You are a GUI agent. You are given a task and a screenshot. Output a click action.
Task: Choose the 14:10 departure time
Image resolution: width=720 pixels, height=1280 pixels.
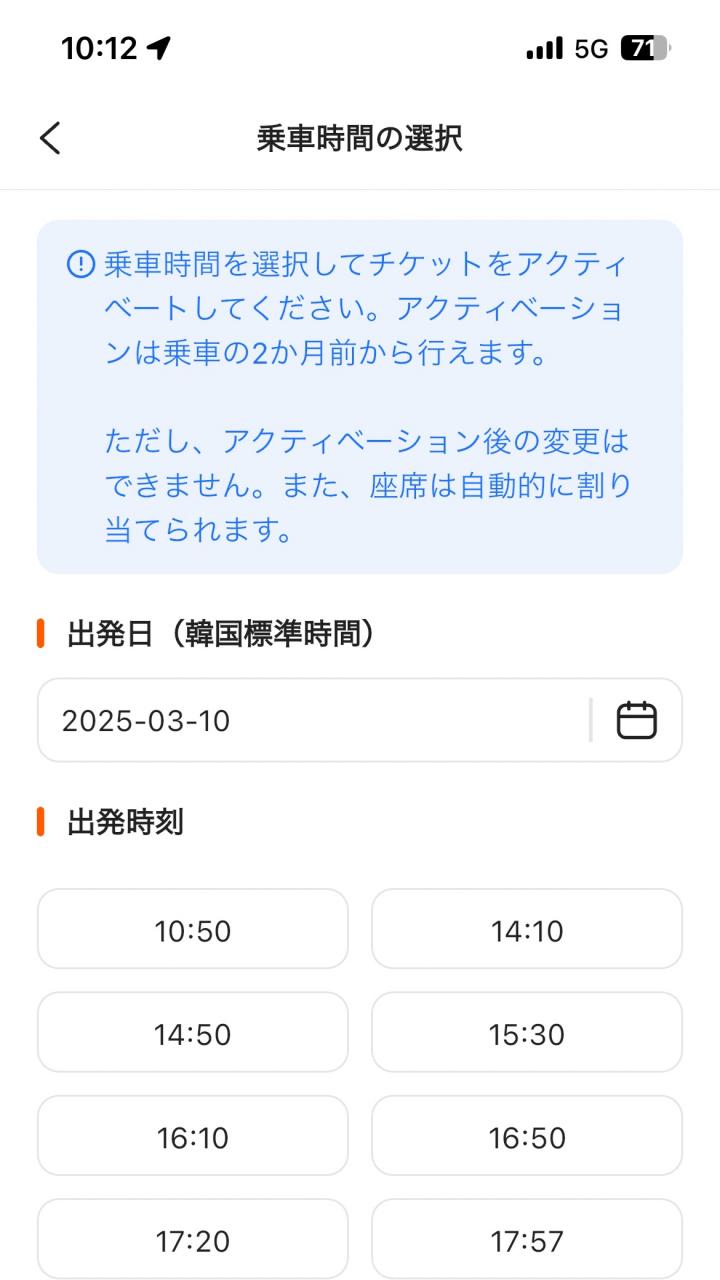(527, 930)
